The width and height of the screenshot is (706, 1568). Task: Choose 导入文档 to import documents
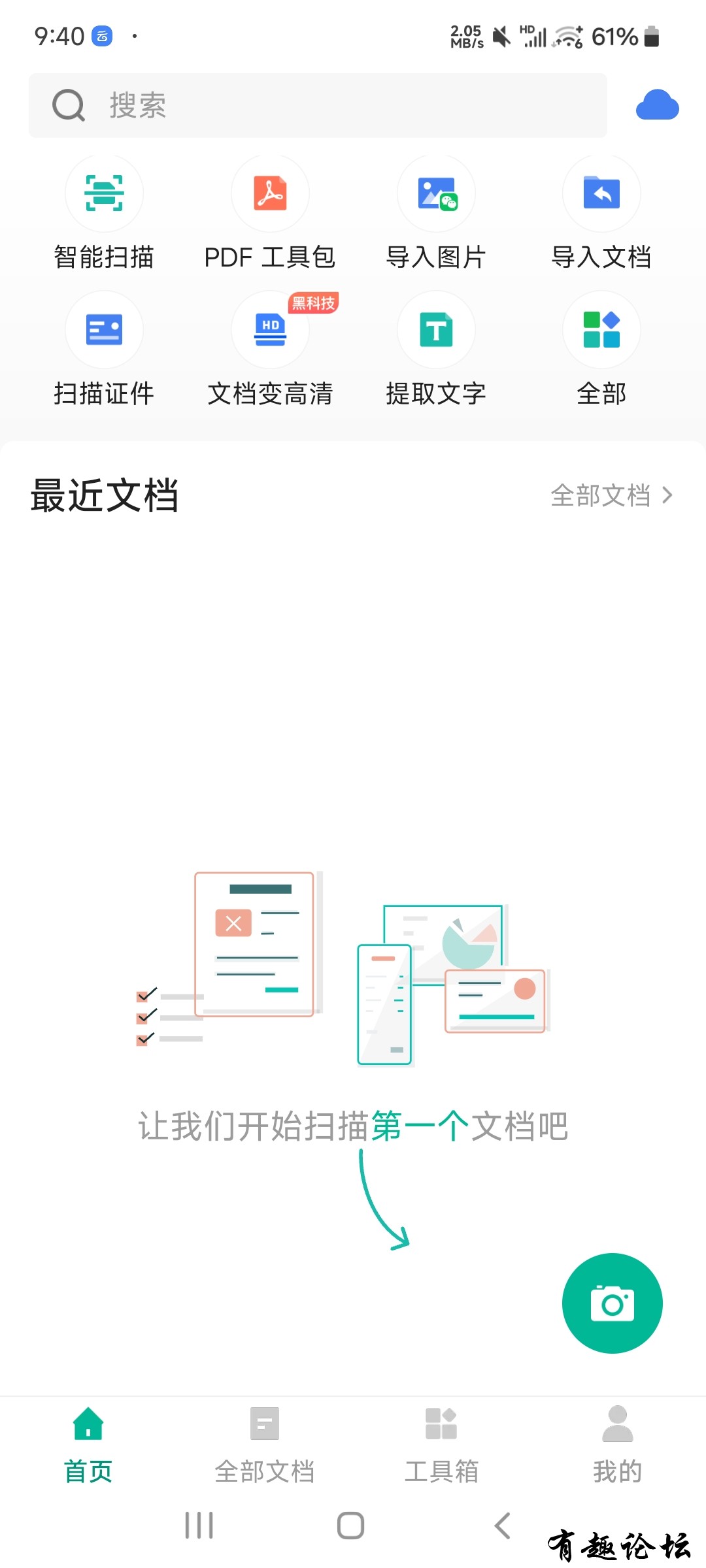[601, 194]
